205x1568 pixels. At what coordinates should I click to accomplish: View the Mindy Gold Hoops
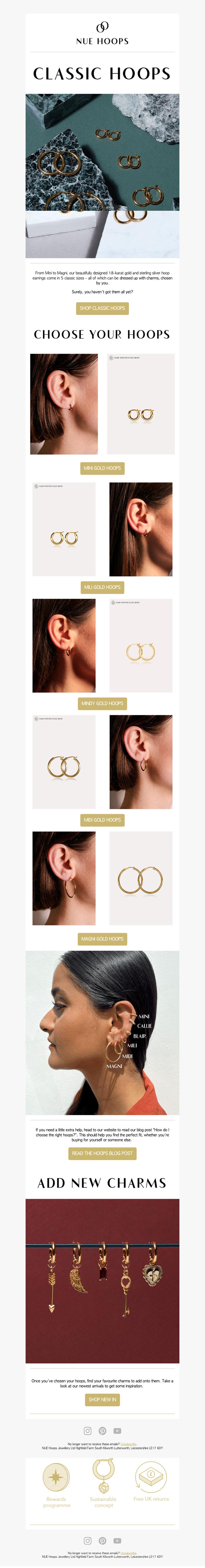click(102, 703)
